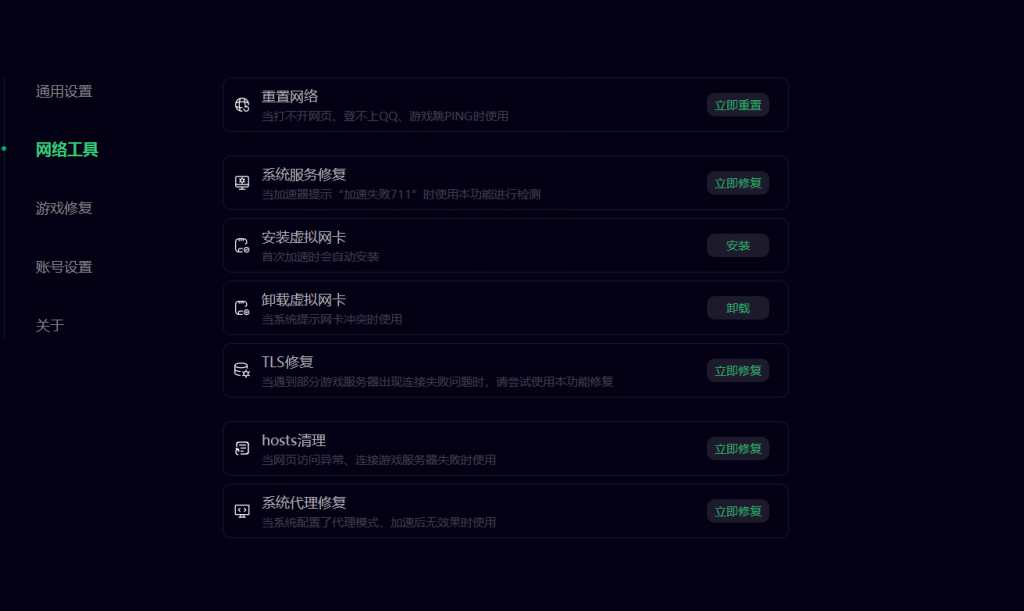This screenshot has width=1024, height=611.
Task: Tap 立即修复 for hosts清理
Action: point(738,448)
